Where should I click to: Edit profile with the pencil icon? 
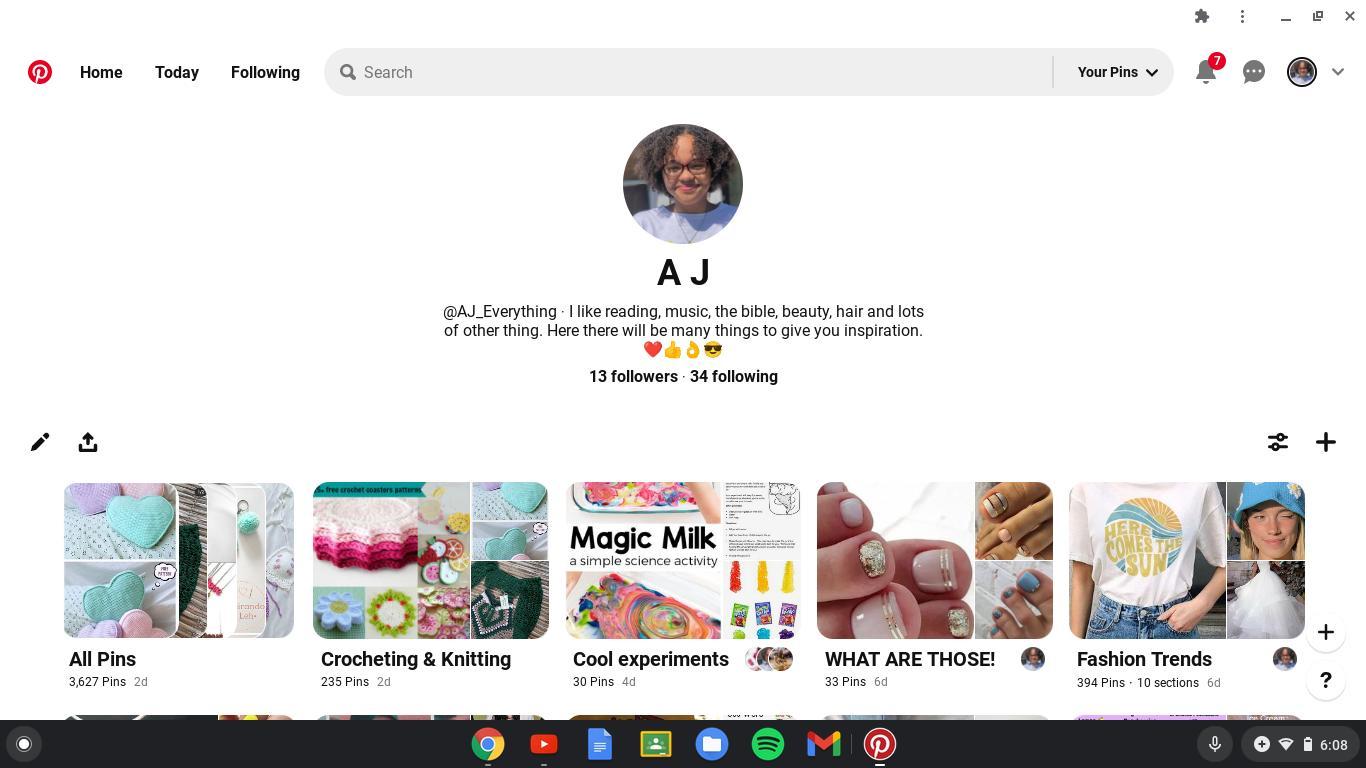[40, 442]
